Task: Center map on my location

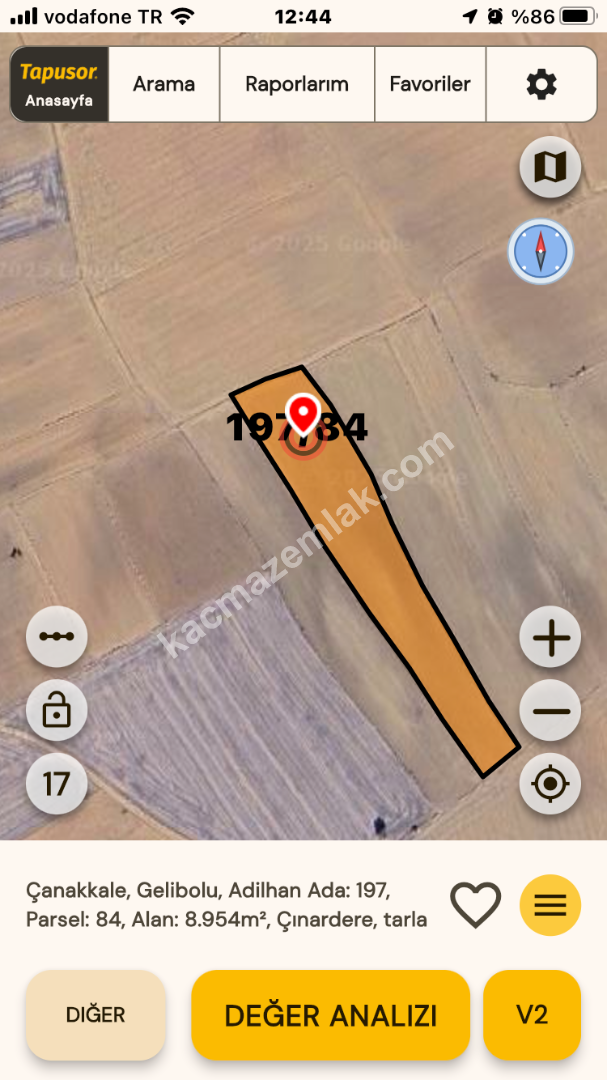Action: click(x=551, y=784)
